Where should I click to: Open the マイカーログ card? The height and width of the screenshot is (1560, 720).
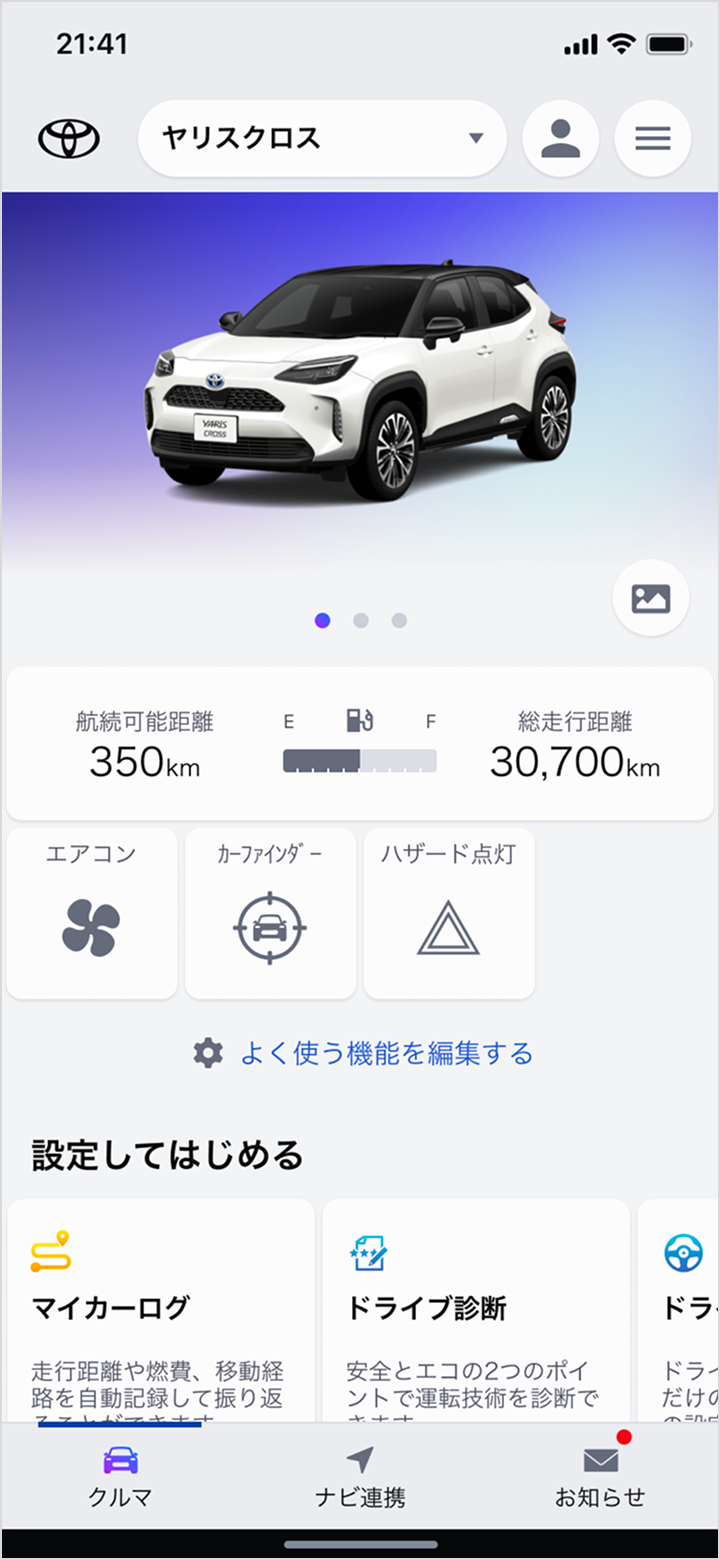(x=160, y=1312)
